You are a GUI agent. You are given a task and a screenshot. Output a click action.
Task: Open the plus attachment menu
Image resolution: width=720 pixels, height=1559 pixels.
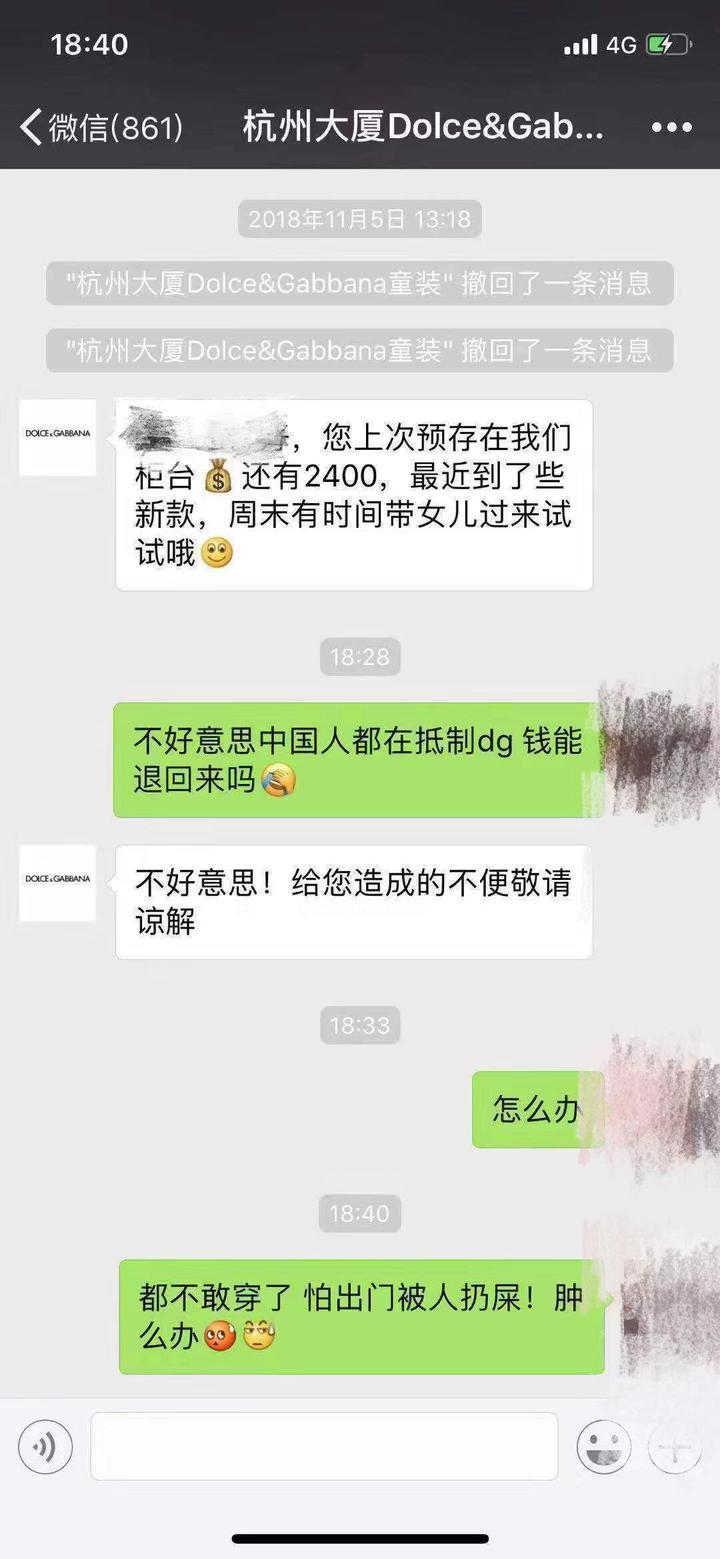(676, 1446)
